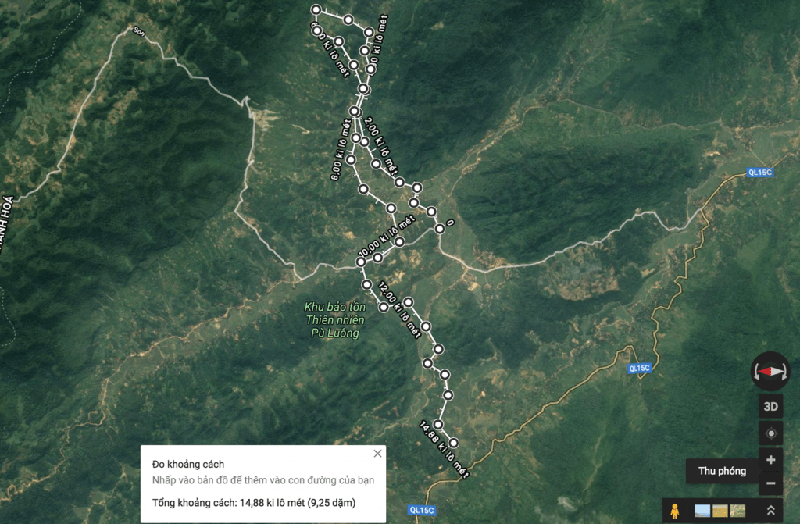The height and width of the screenshot is (524, 800).
Task: Zoom out with the minus button
Action: pyautogui.click(x=771, y=484)
